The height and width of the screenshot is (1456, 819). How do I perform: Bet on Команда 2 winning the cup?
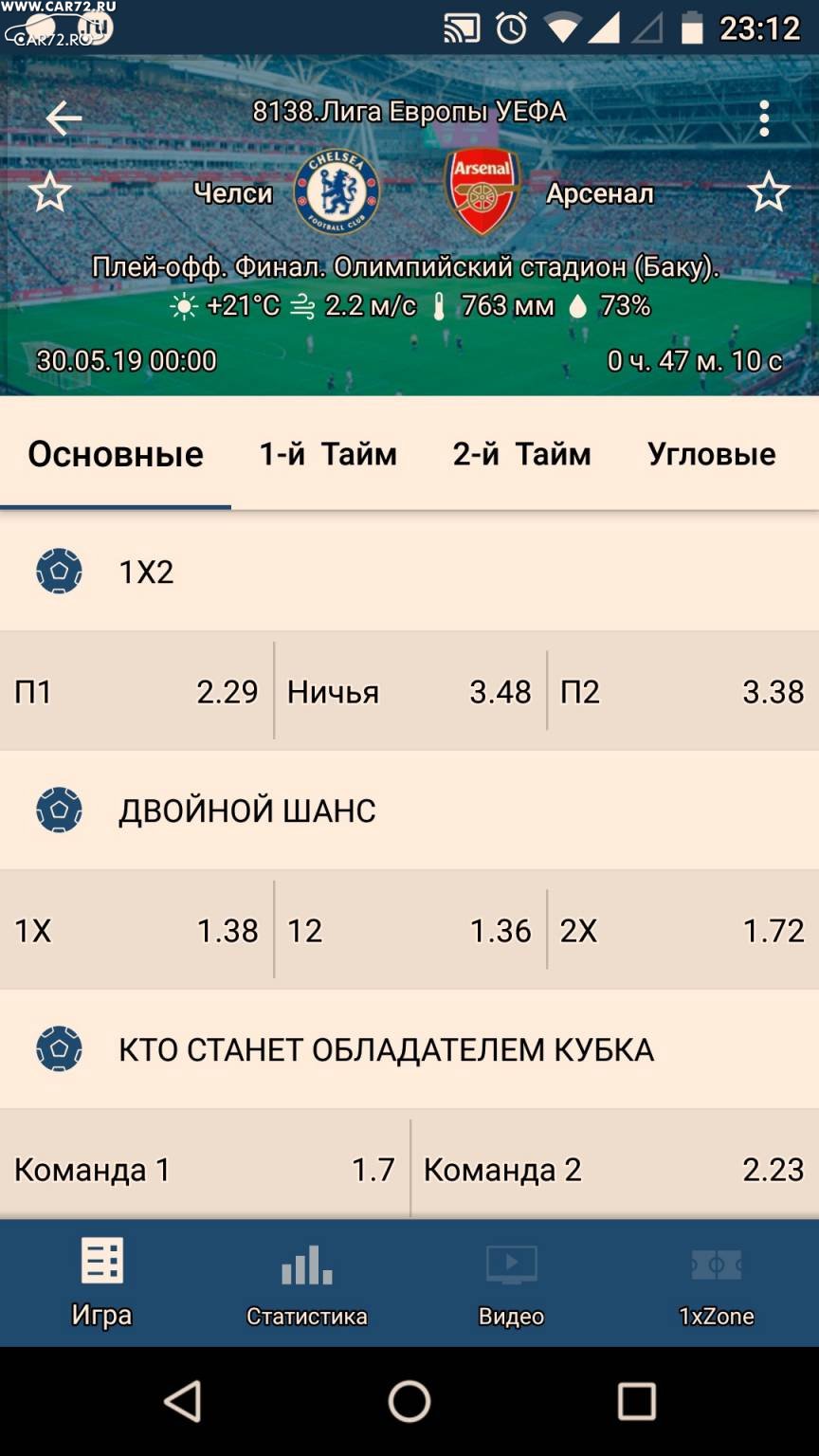pyautogui.click(x=615, y=1168)
